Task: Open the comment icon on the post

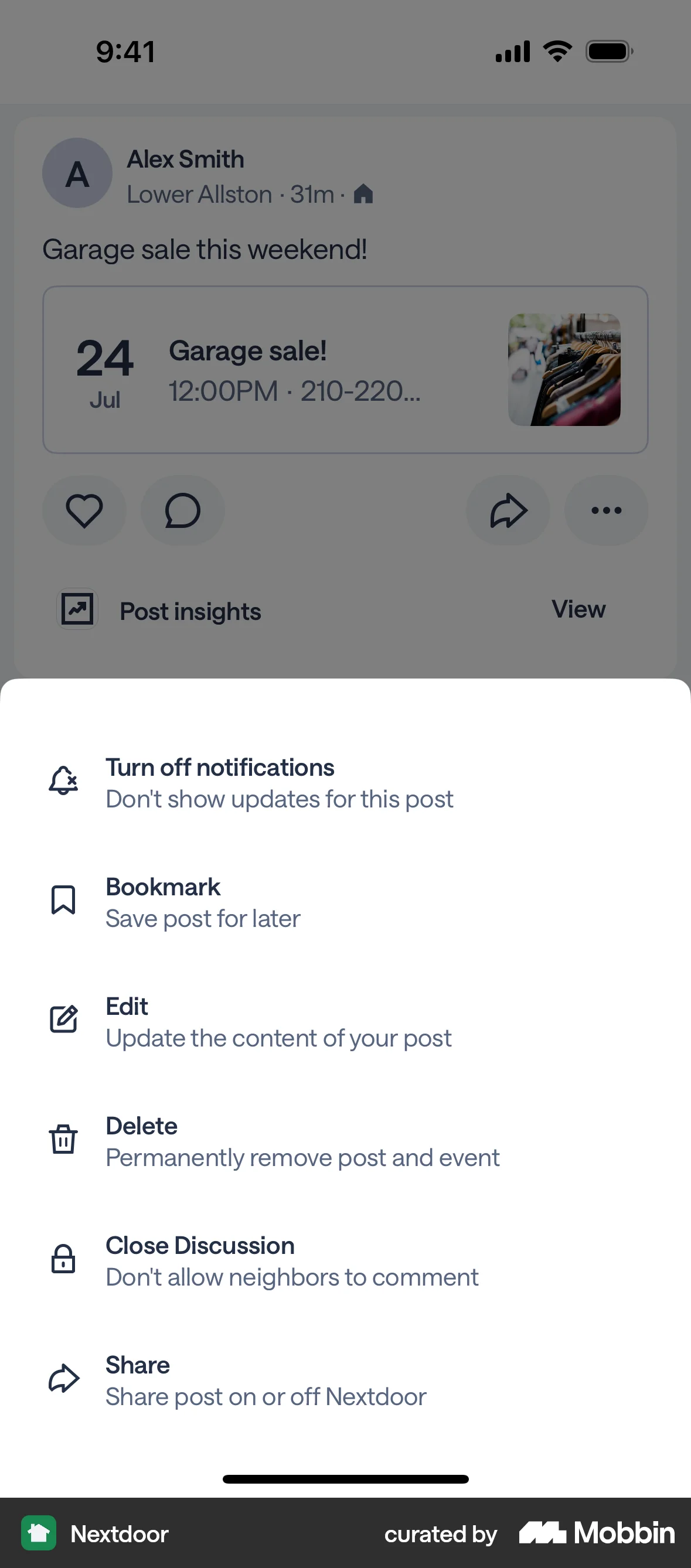Action: [182, 510]
